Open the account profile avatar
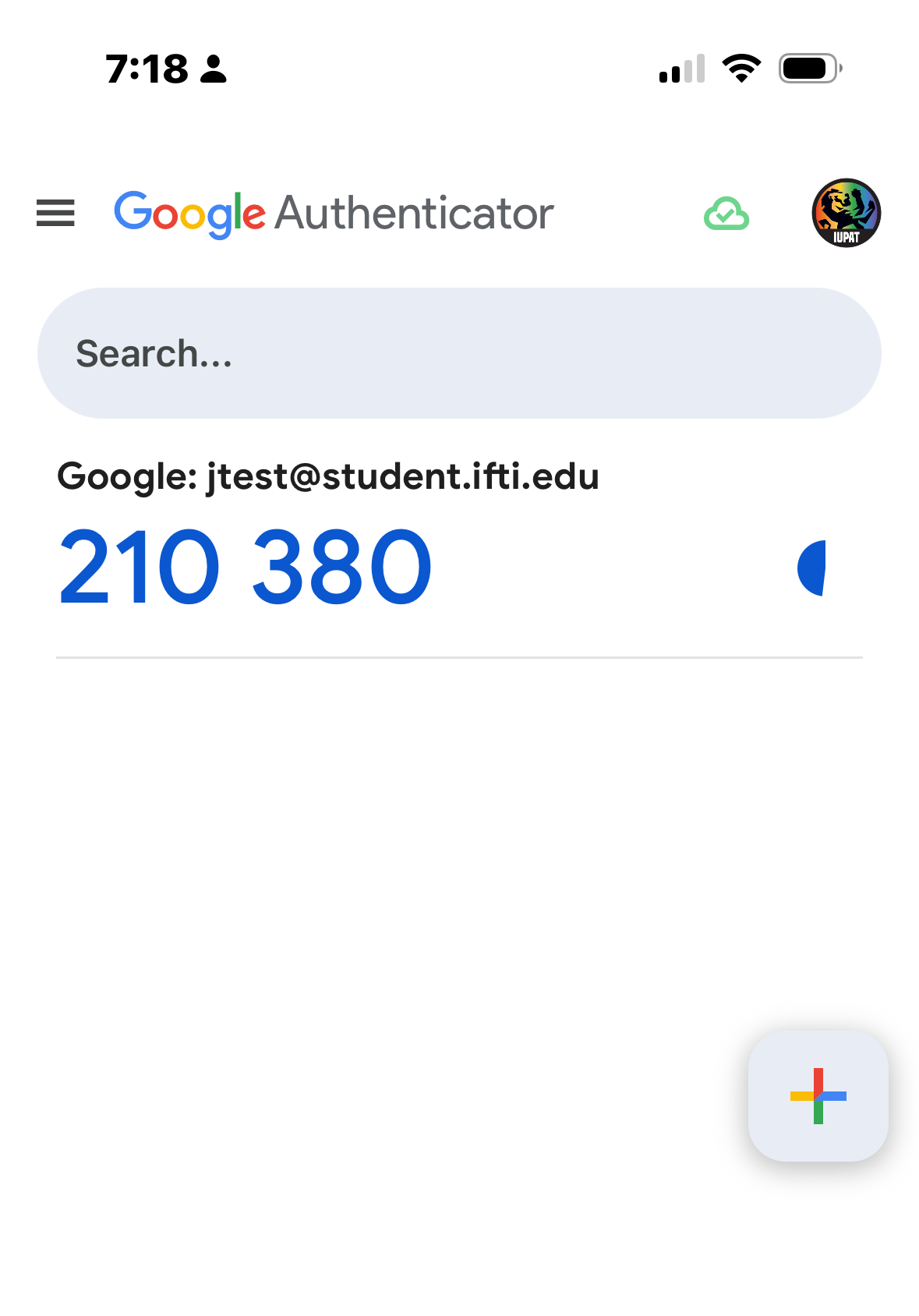 pos(846,213)
